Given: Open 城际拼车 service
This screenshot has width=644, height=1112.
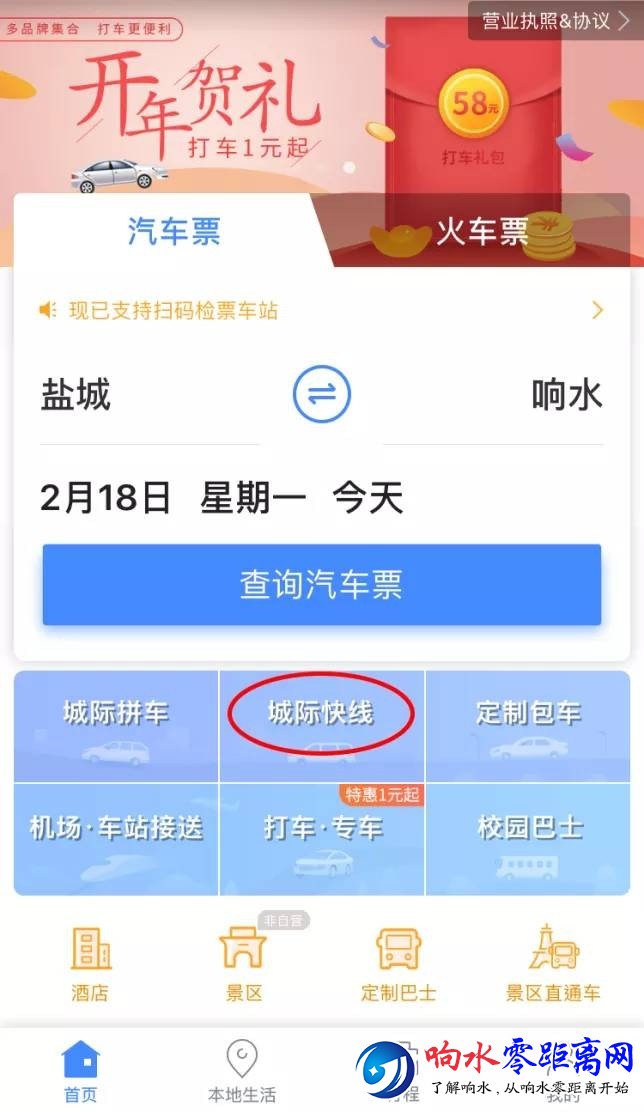Looking at the screenshot, I should (x=116, y=727).
